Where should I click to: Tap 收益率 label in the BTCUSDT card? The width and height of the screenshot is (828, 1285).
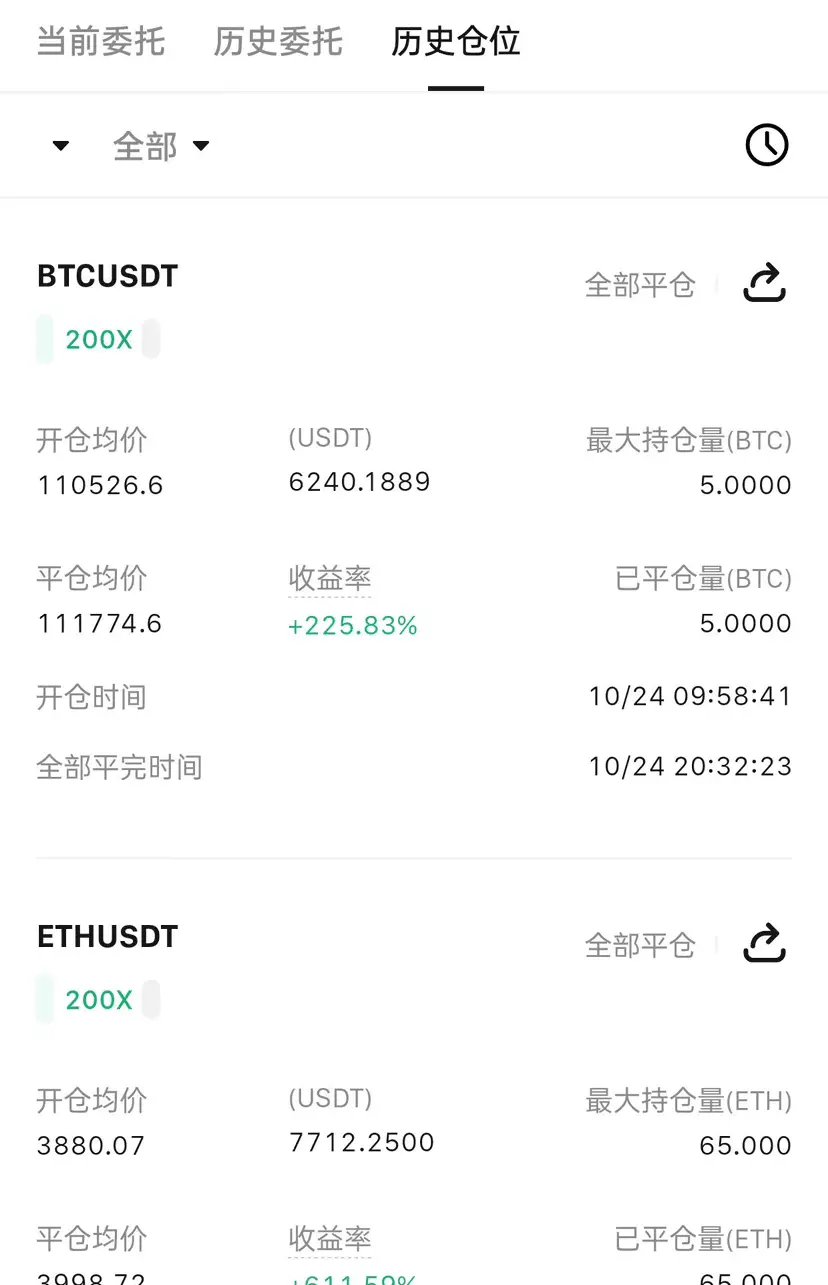(x=330, y=578)
